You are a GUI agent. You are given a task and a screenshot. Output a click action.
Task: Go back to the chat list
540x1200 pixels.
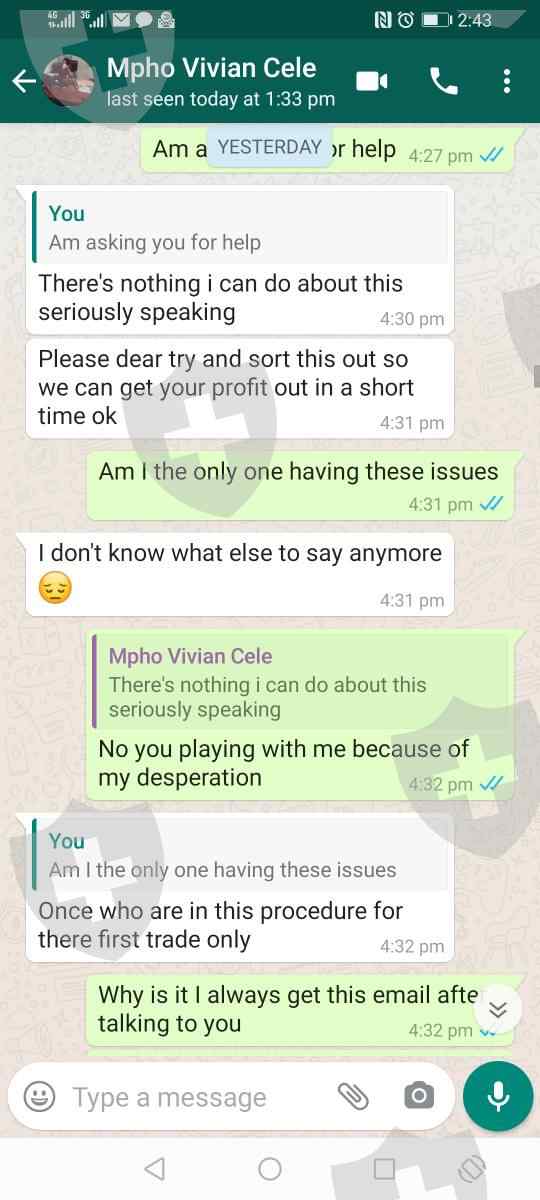[x=24, y=82]
